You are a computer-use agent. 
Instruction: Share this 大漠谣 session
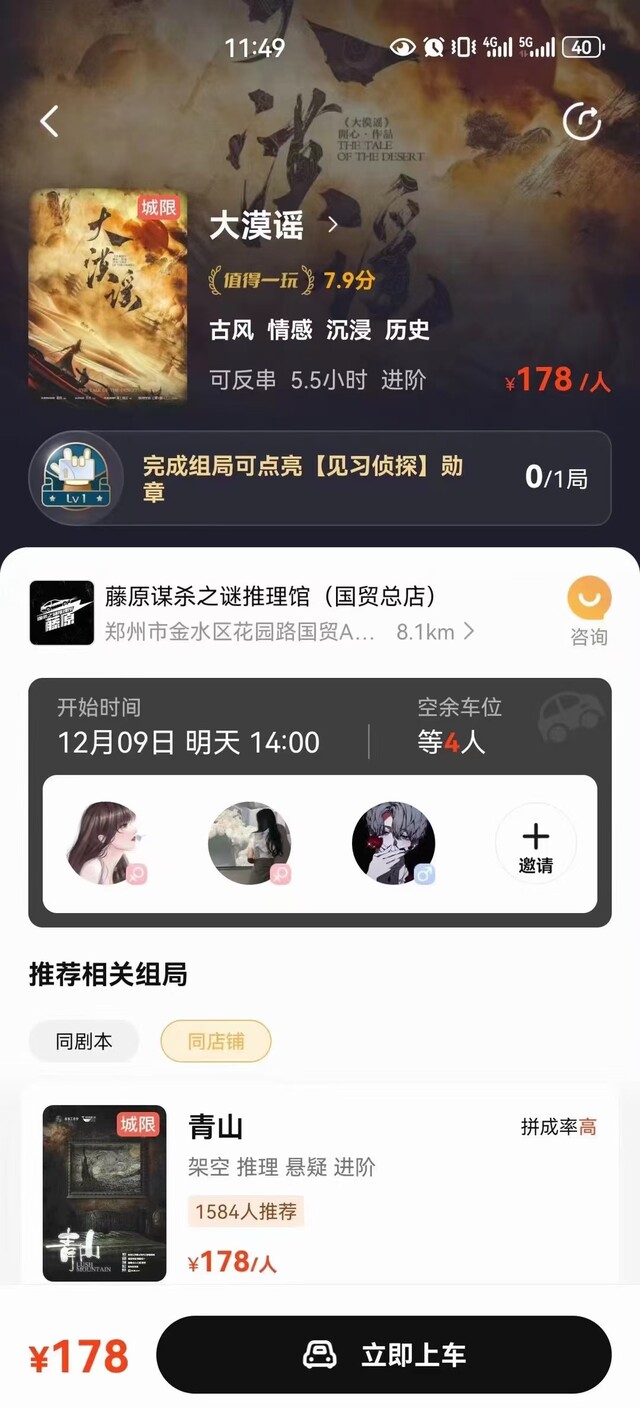tap(582, 122)
